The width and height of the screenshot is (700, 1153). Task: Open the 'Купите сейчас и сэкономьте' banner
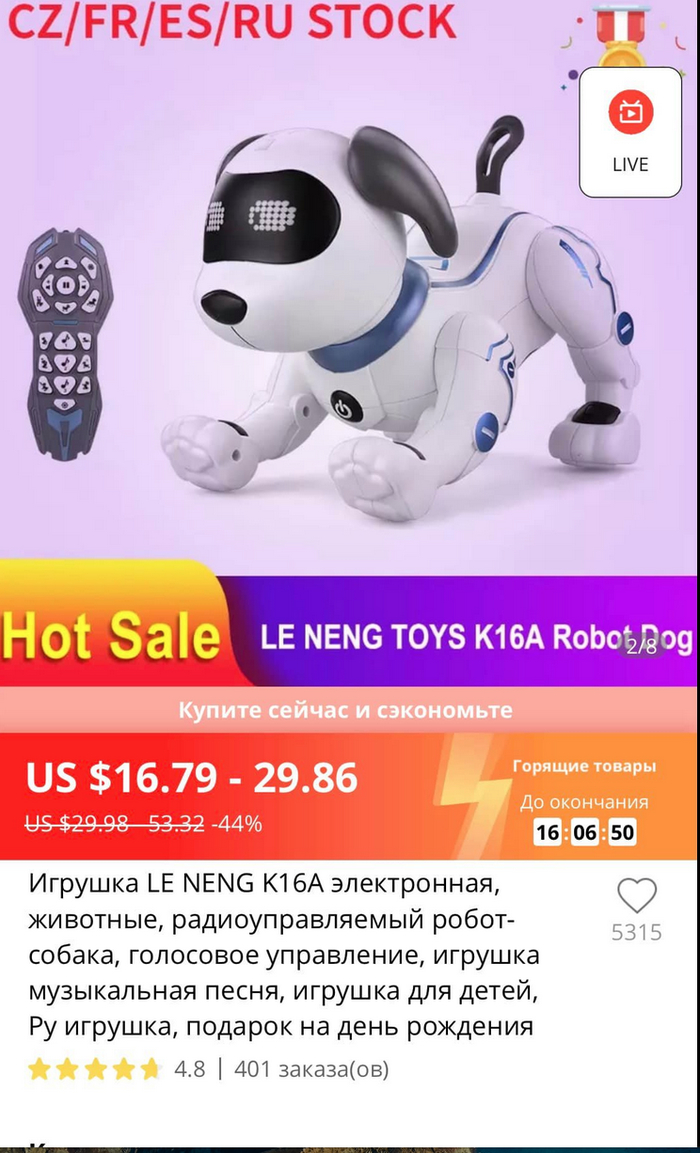pos(346,710)
